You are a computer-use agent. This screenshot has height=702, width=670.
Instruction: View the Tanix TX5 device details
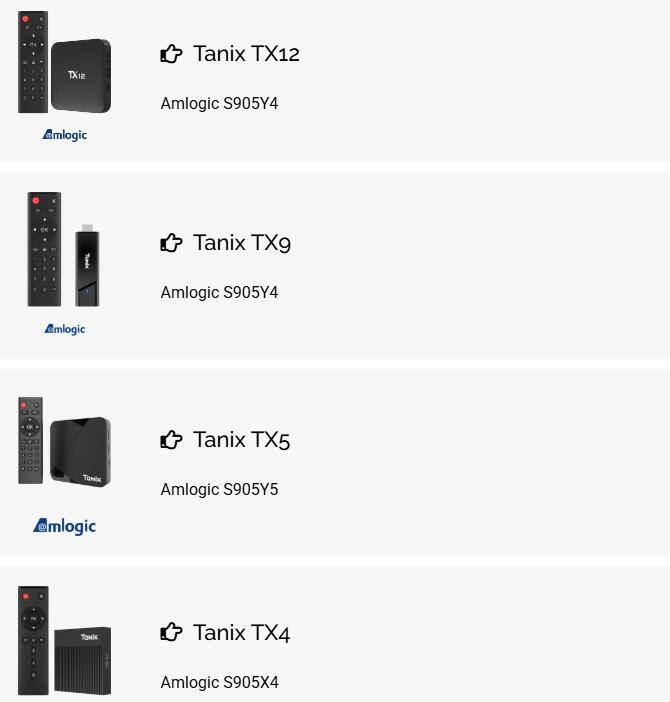(241, 440)
